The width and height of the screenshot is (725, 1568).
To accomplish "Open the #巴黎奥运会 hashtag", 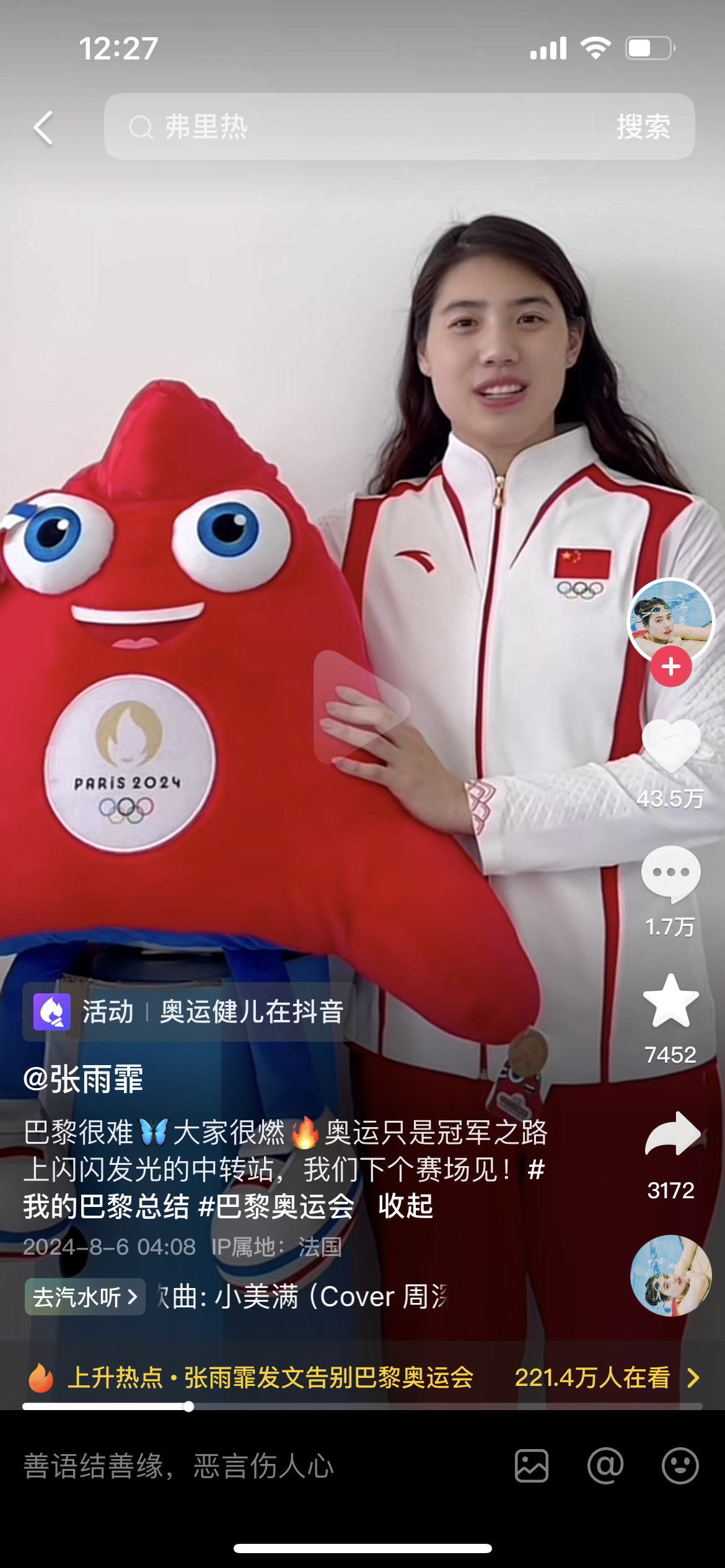I will [x=276, y=1206].
